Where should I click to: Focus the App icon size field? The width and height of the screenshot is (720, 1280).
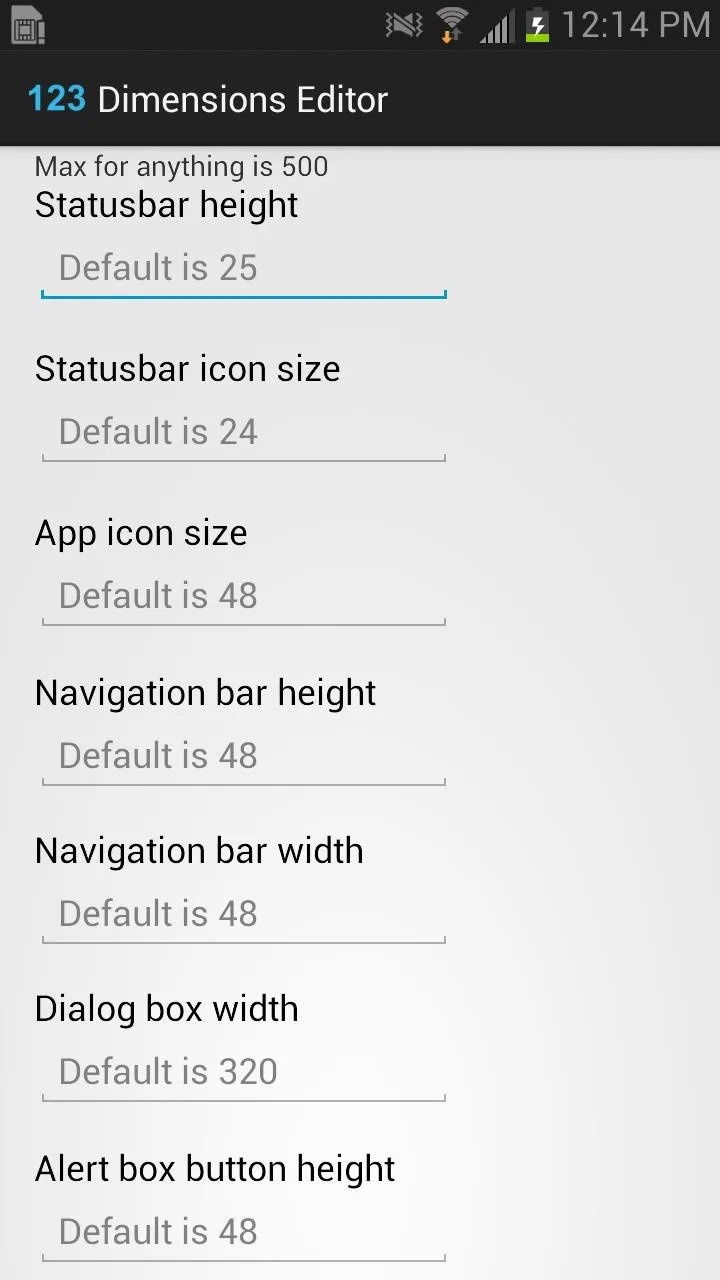click(243, 596)
